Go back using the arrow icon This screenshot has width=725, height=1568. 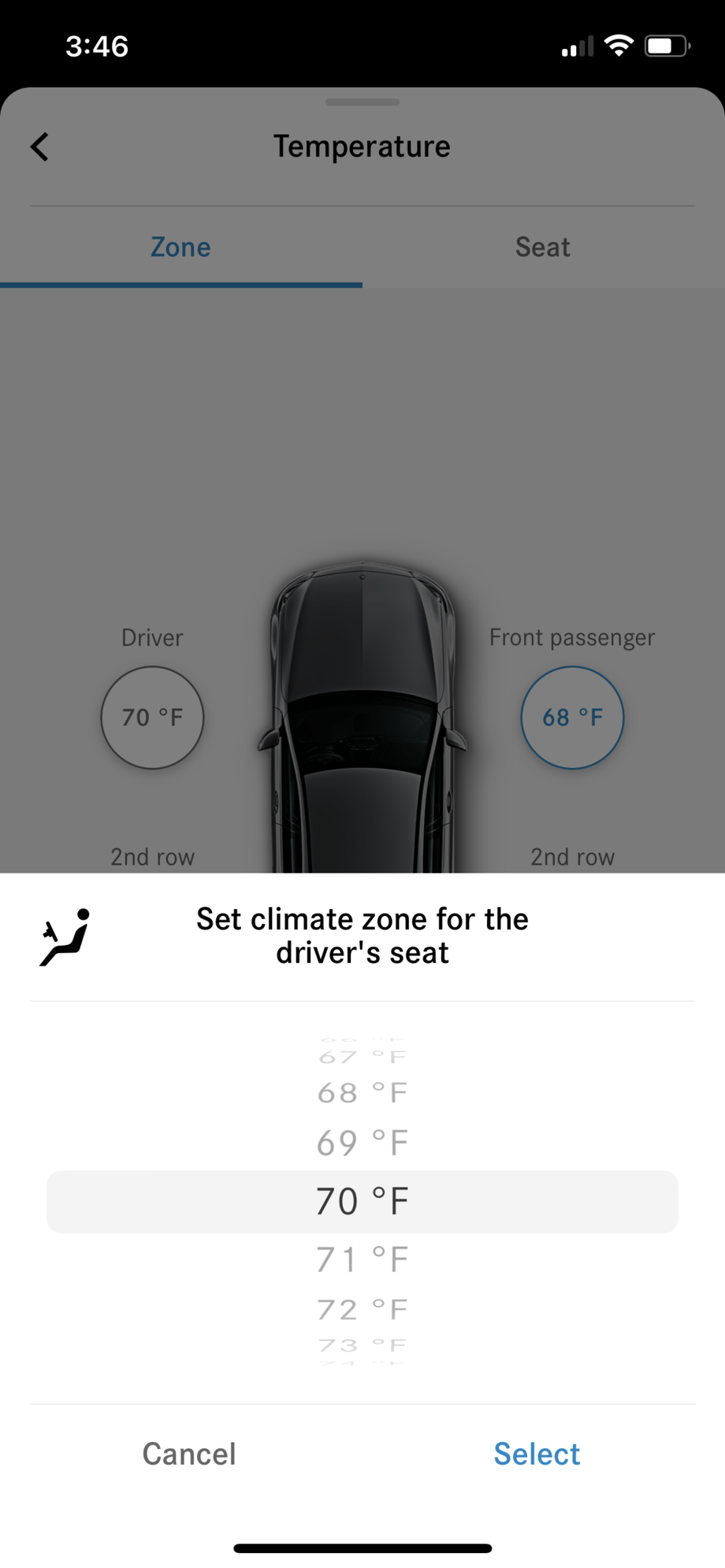pos(39,146)
